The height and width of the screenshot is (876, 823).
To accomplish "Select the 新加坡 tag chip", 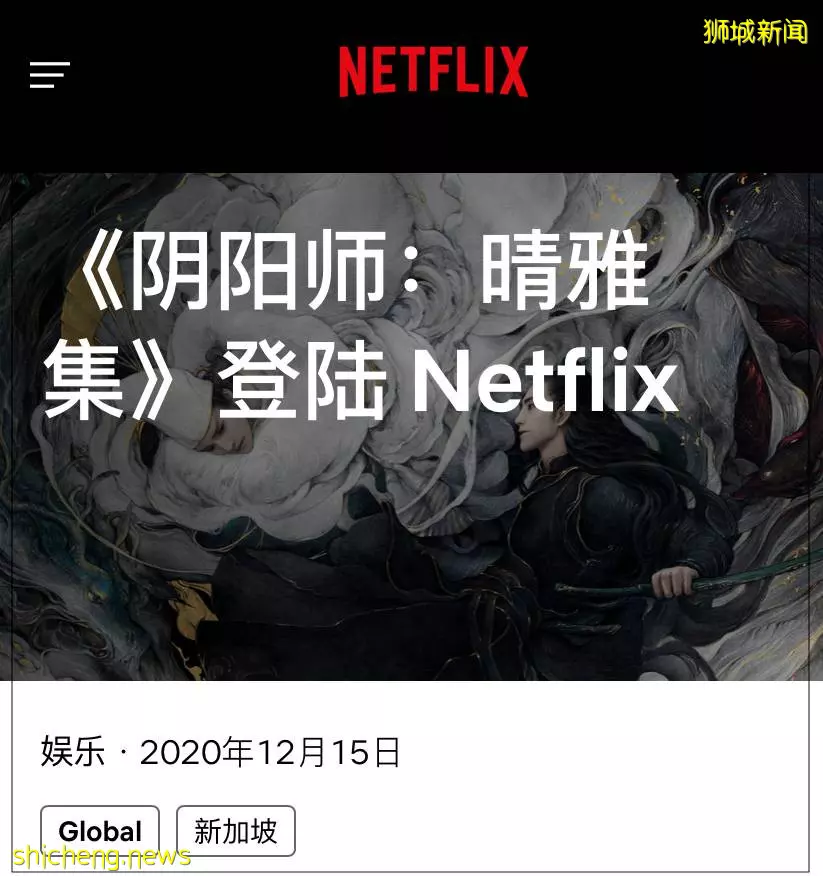I will [x=236, y=831].
